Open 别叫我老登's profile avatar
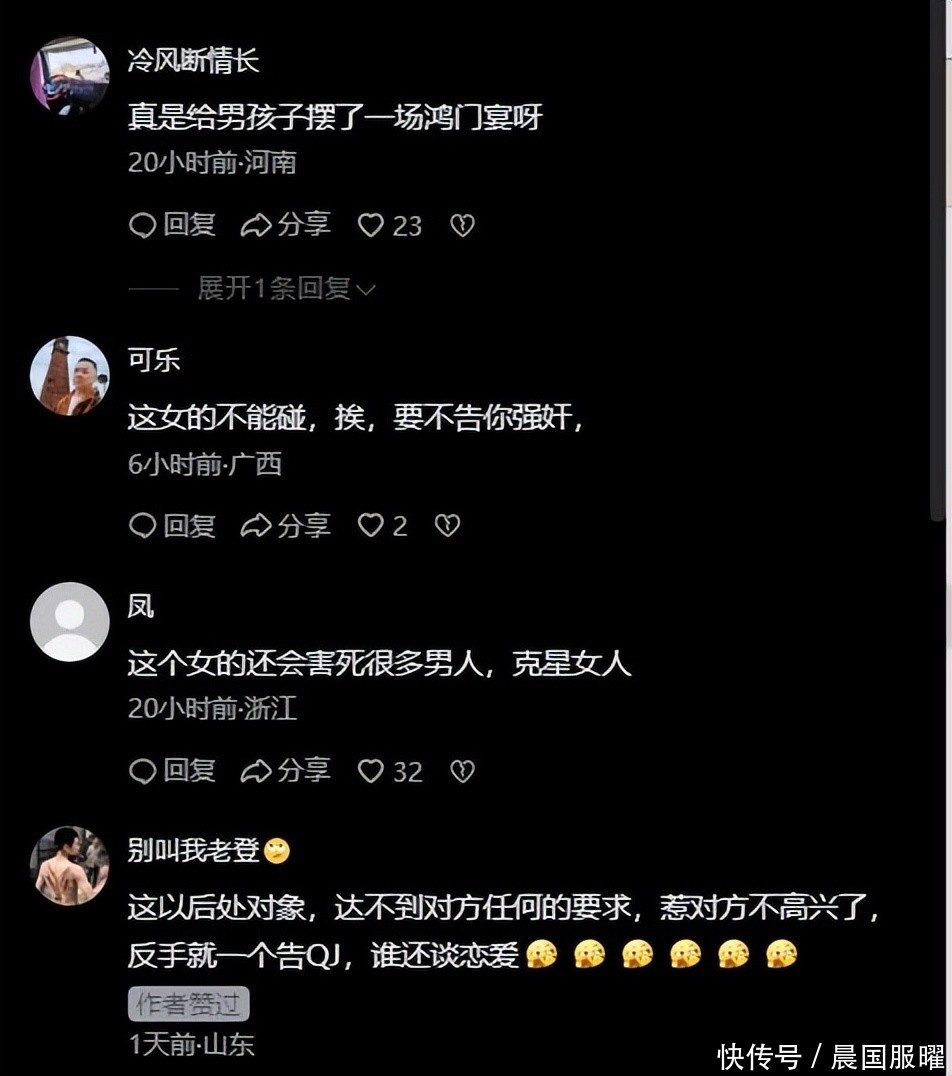 pos(70,866)
